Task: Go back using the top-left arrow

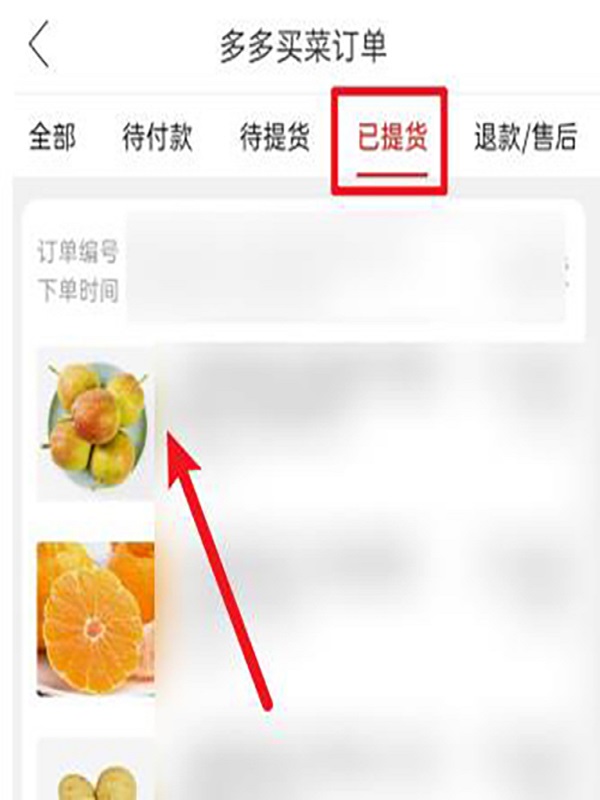Action: click(40, 47)
